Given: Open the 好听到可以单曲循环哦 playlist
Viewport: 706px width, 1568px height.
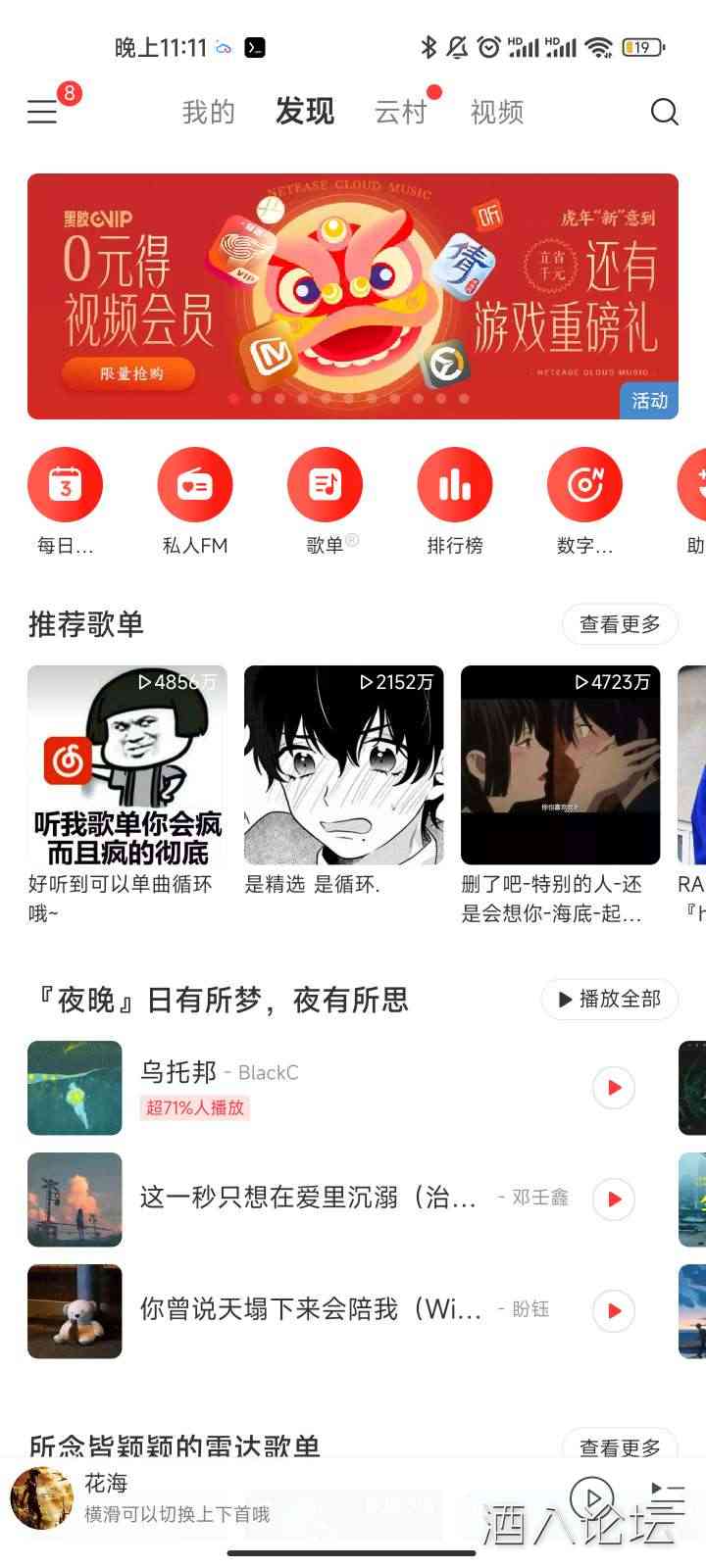Looking at the screenshot, I should tap(126, 765).
